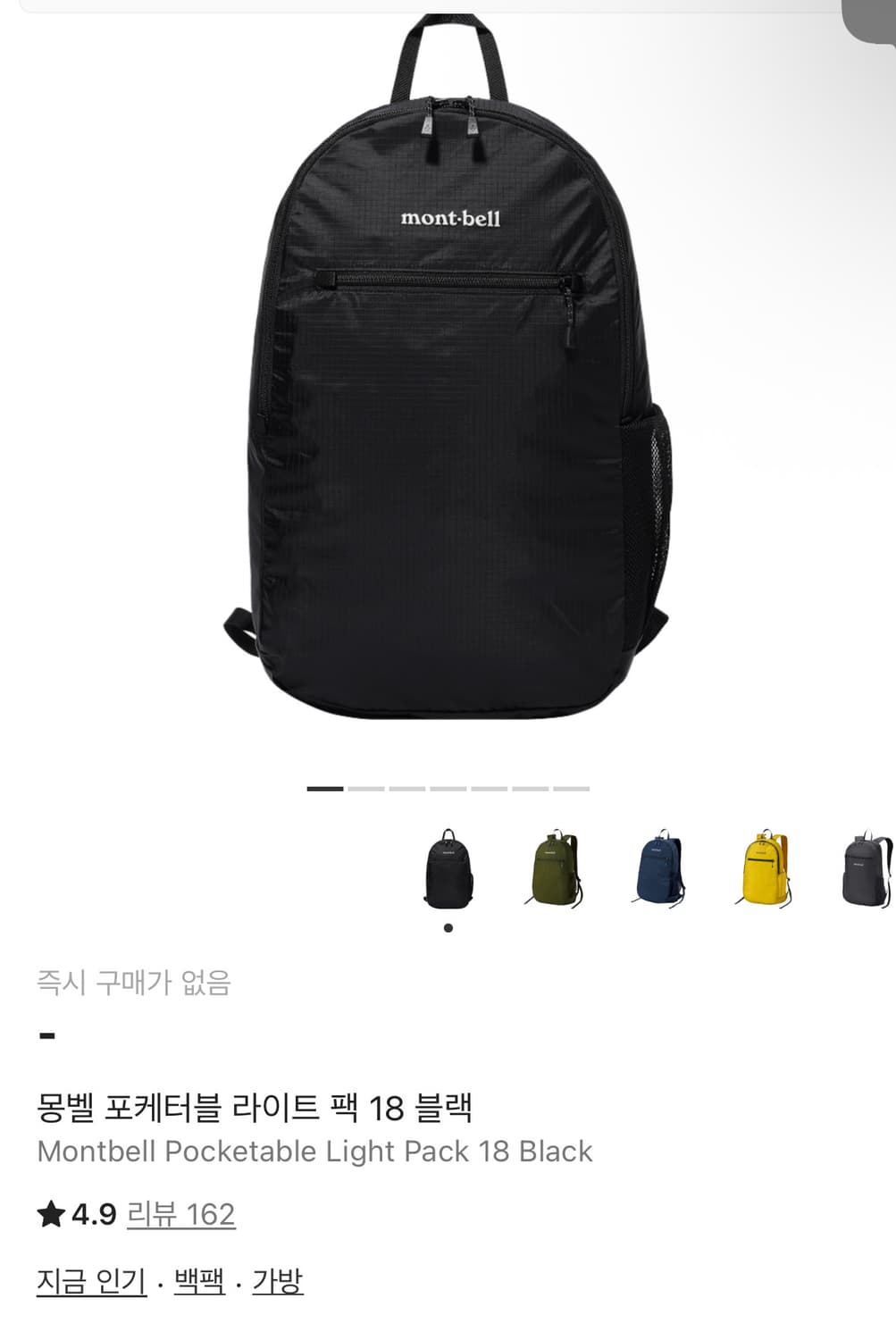896x1340 pixels.
Task: Click the English product name text
Action: pos(314,1152)
